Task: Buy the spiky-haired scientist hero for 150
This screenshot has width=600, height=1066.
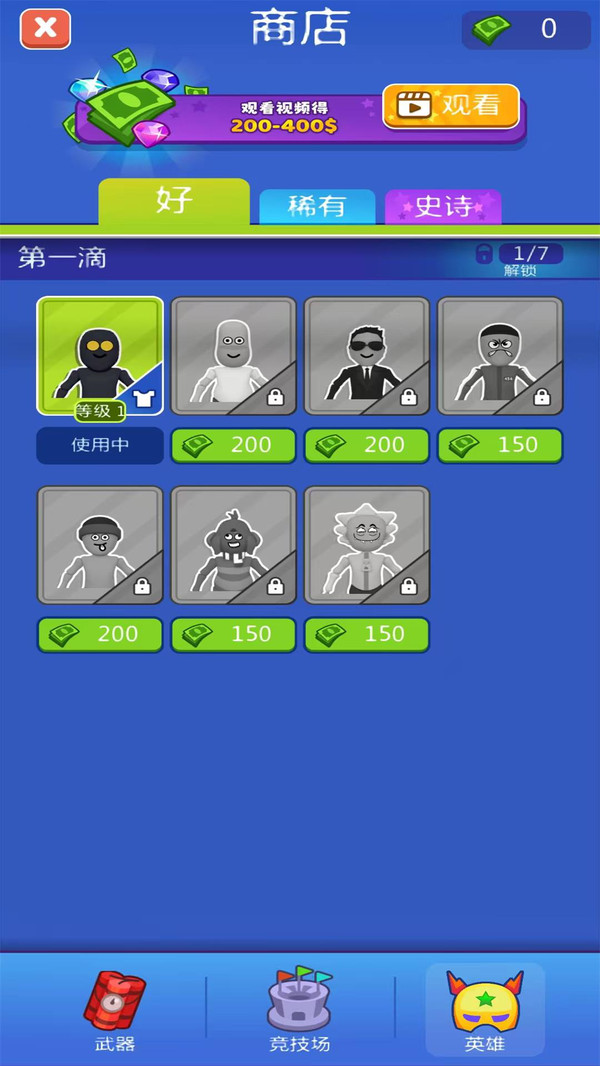Action: click(366, 634)
